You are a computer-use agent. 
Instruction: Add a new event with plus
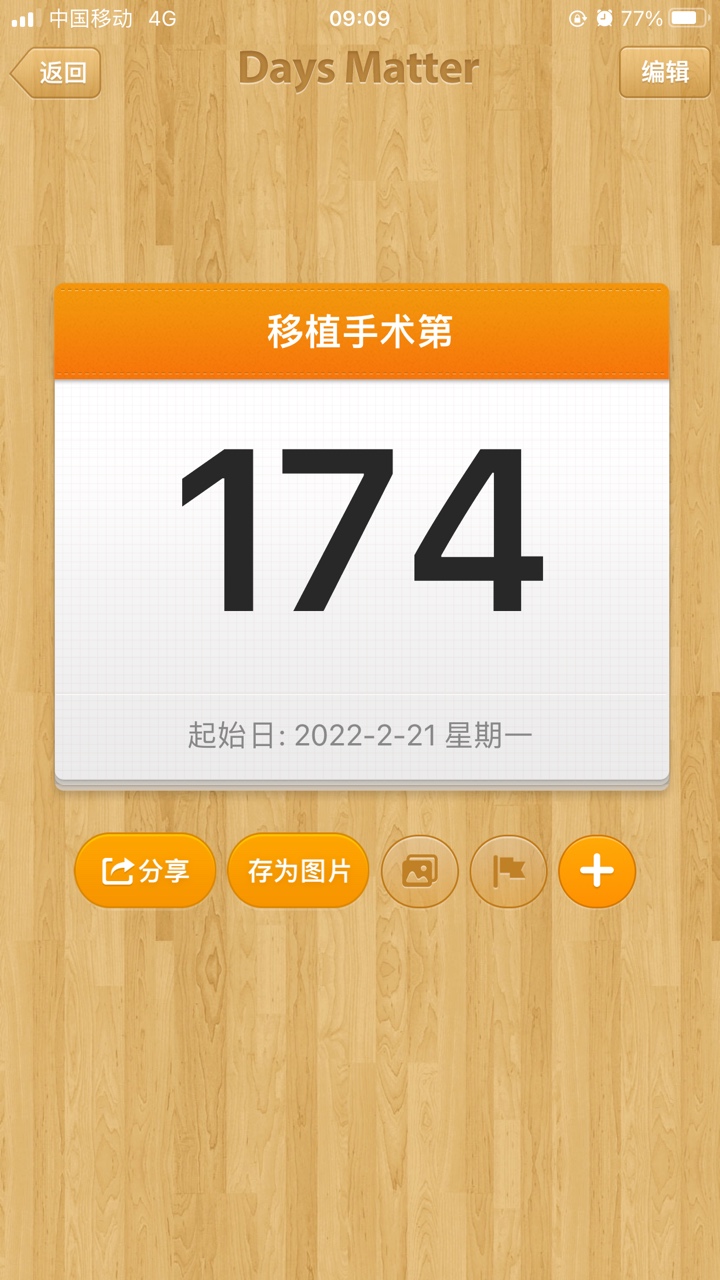597,872
